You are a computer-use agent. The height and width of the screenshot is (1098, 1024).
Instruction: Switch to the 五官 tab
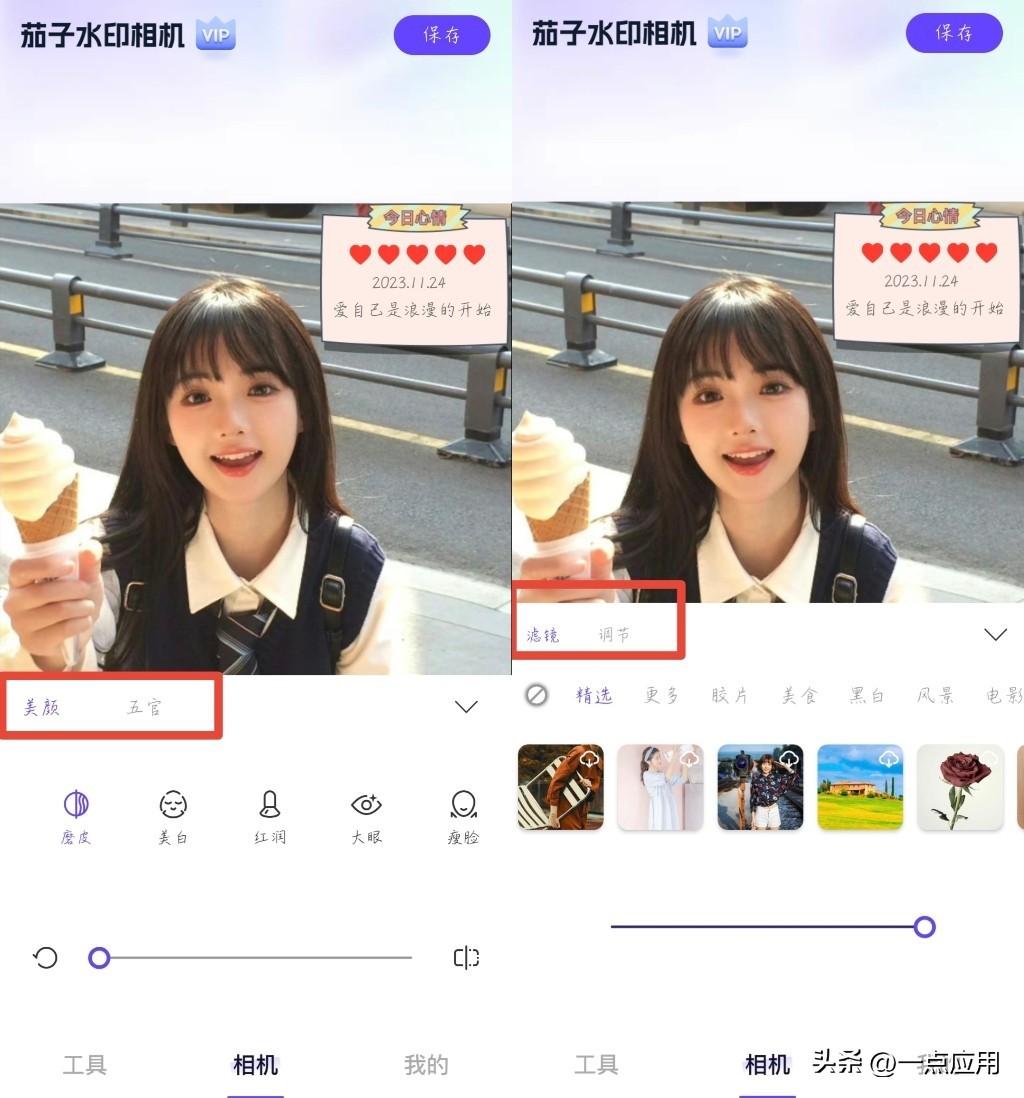(146, 705)
